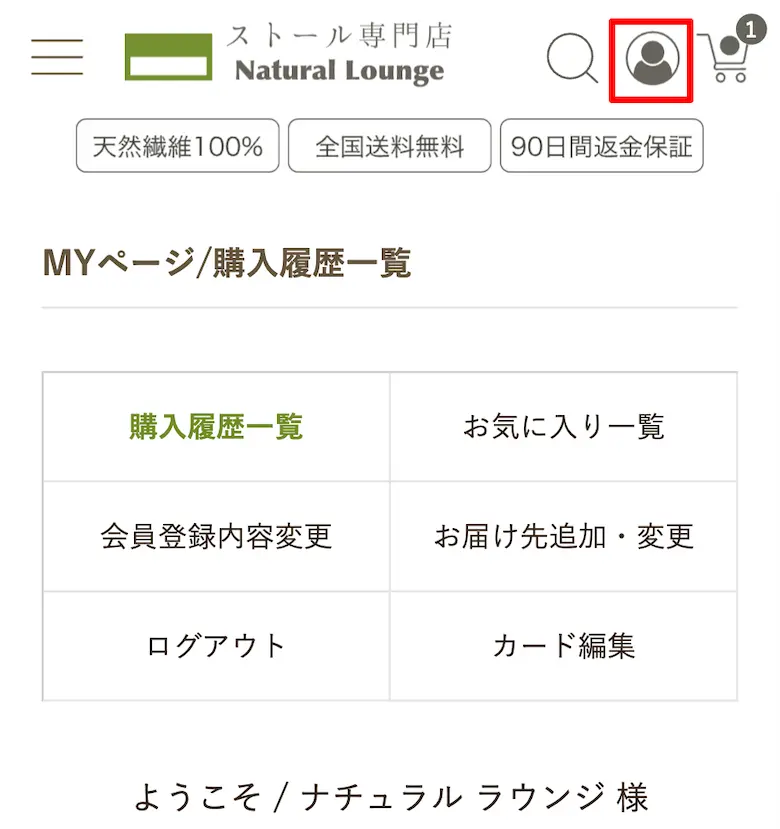Open the shopping cart
Screen dimensions: 780x829
[725, 56]
